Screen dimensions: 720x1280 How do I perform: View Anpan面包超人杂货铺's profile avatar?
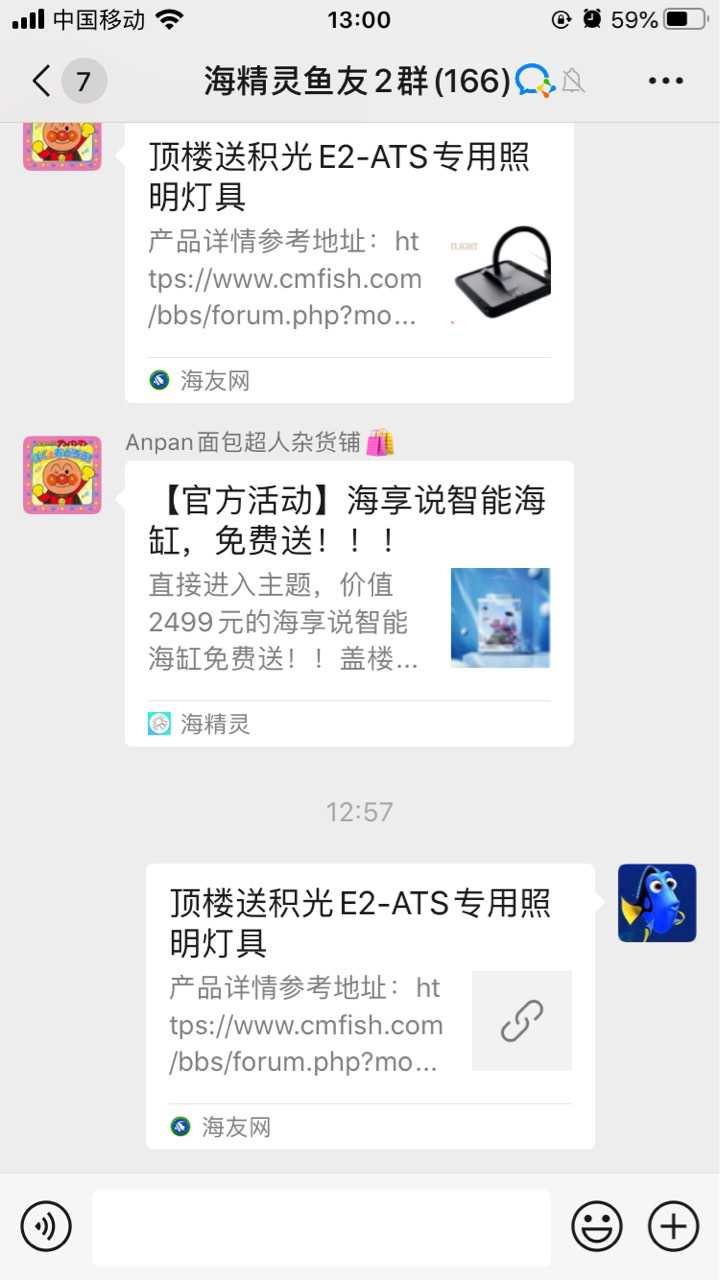tap(62, 475)
